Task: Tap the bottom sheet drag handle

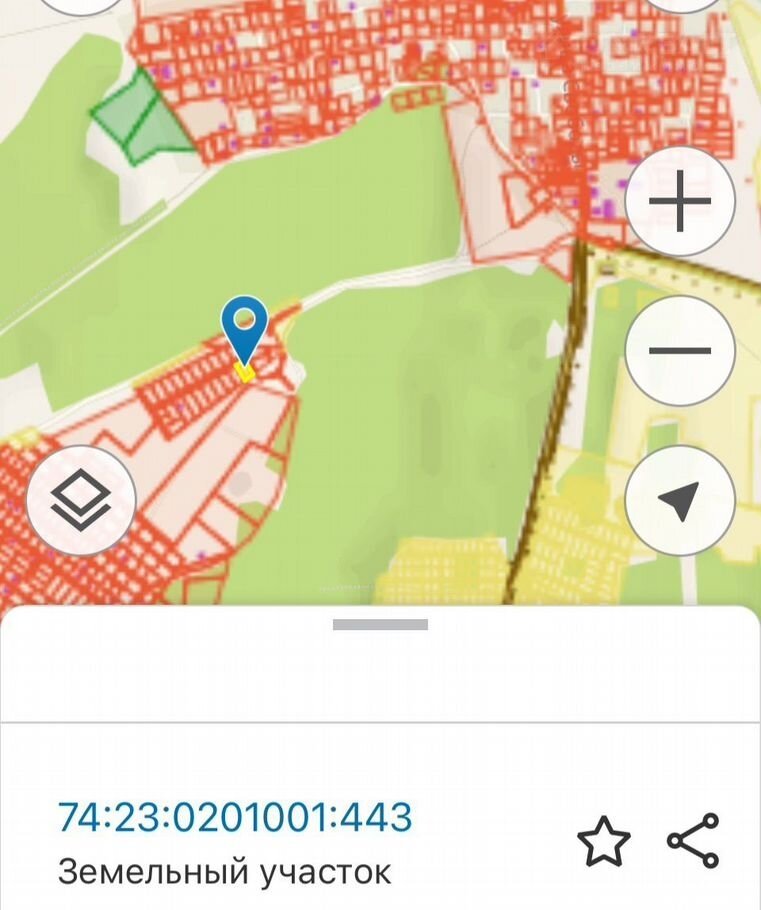Action: [x=380, y=625]
